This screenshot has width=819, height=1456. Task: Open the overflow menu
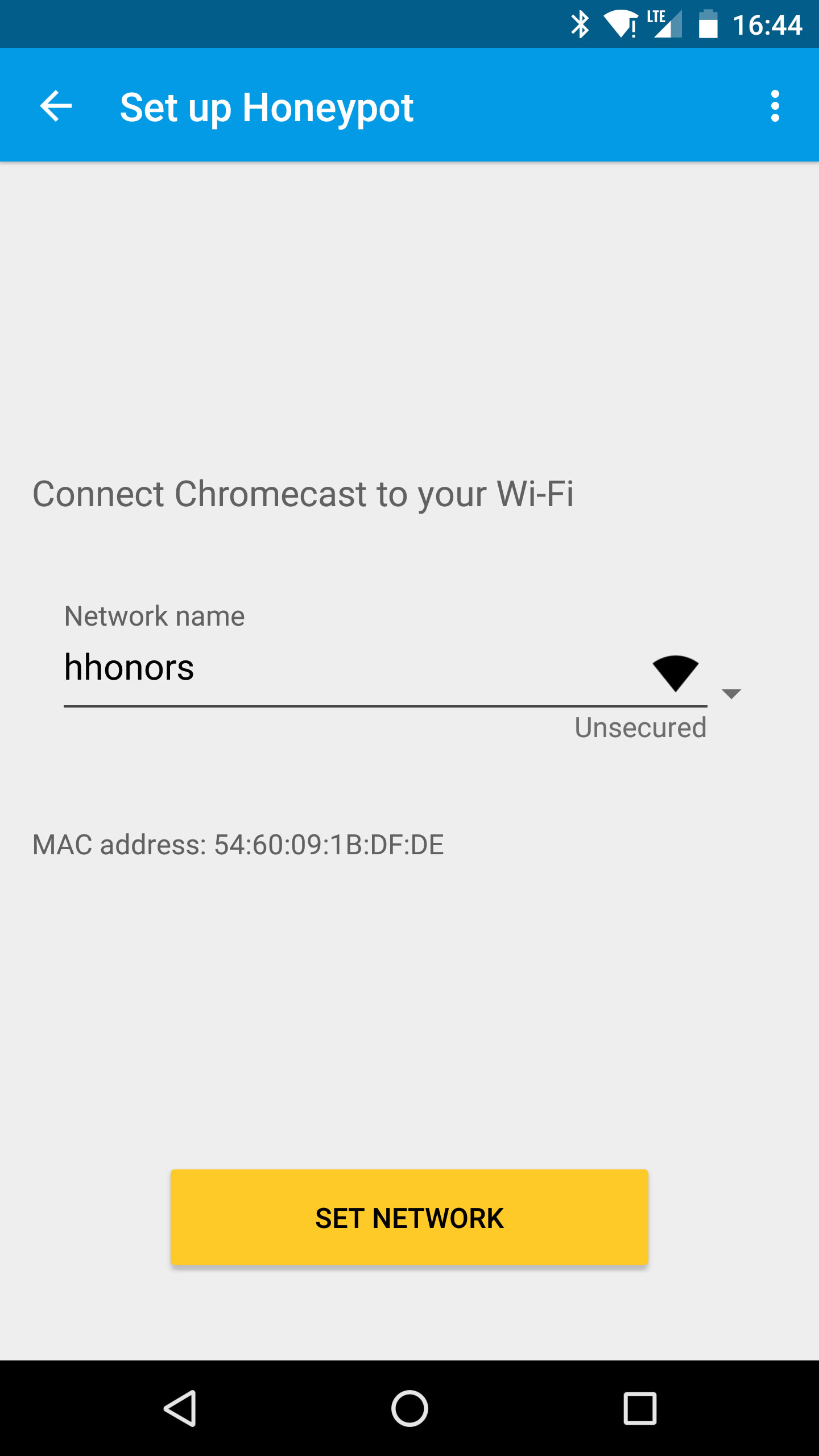click(x=775, y=106)
